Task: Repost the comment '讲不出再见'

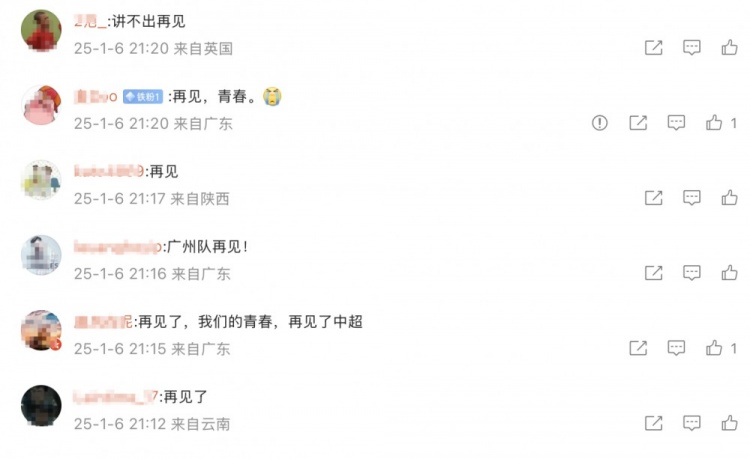Action: coord(653,47)
